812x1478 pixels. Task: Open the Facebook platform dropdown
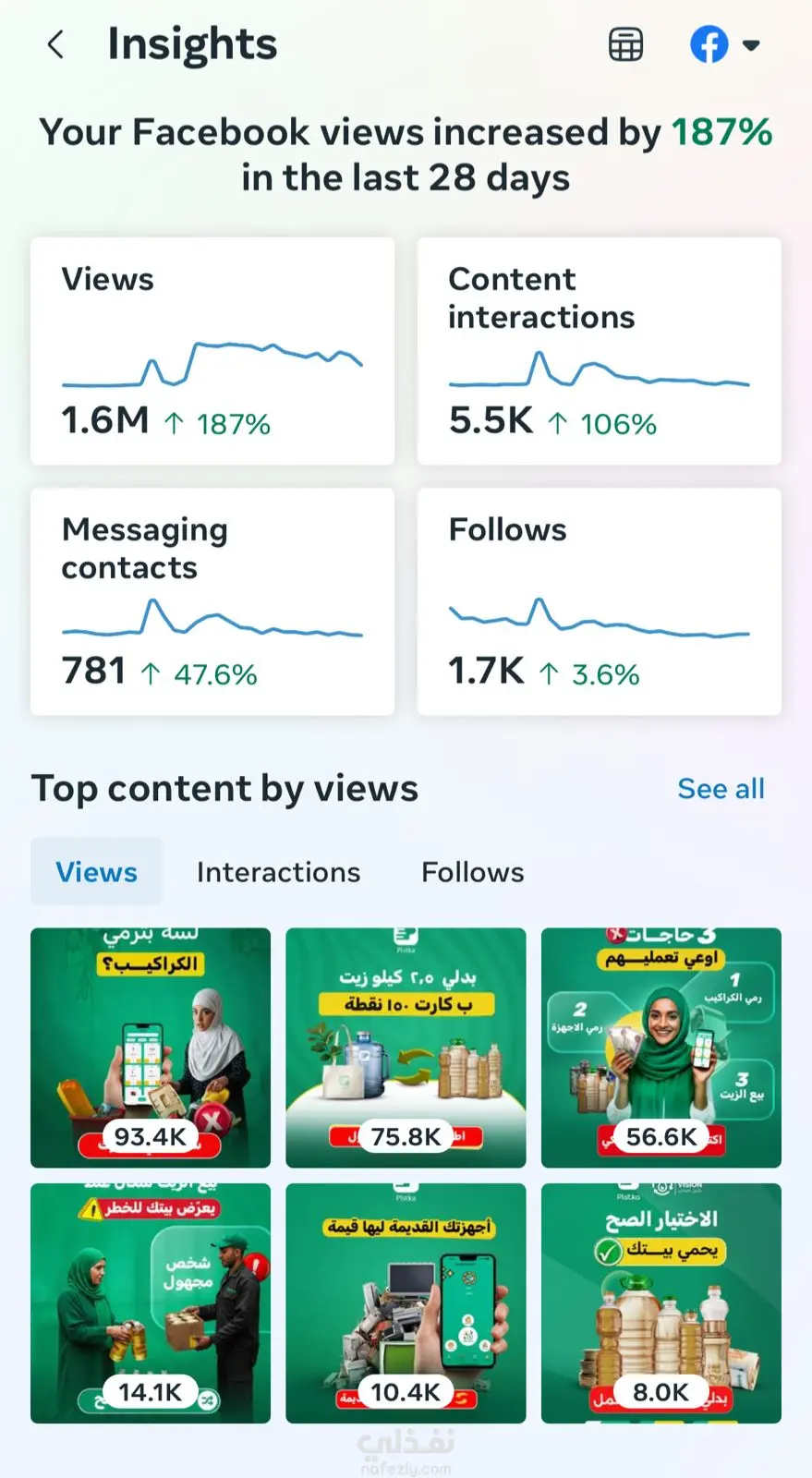725,44
